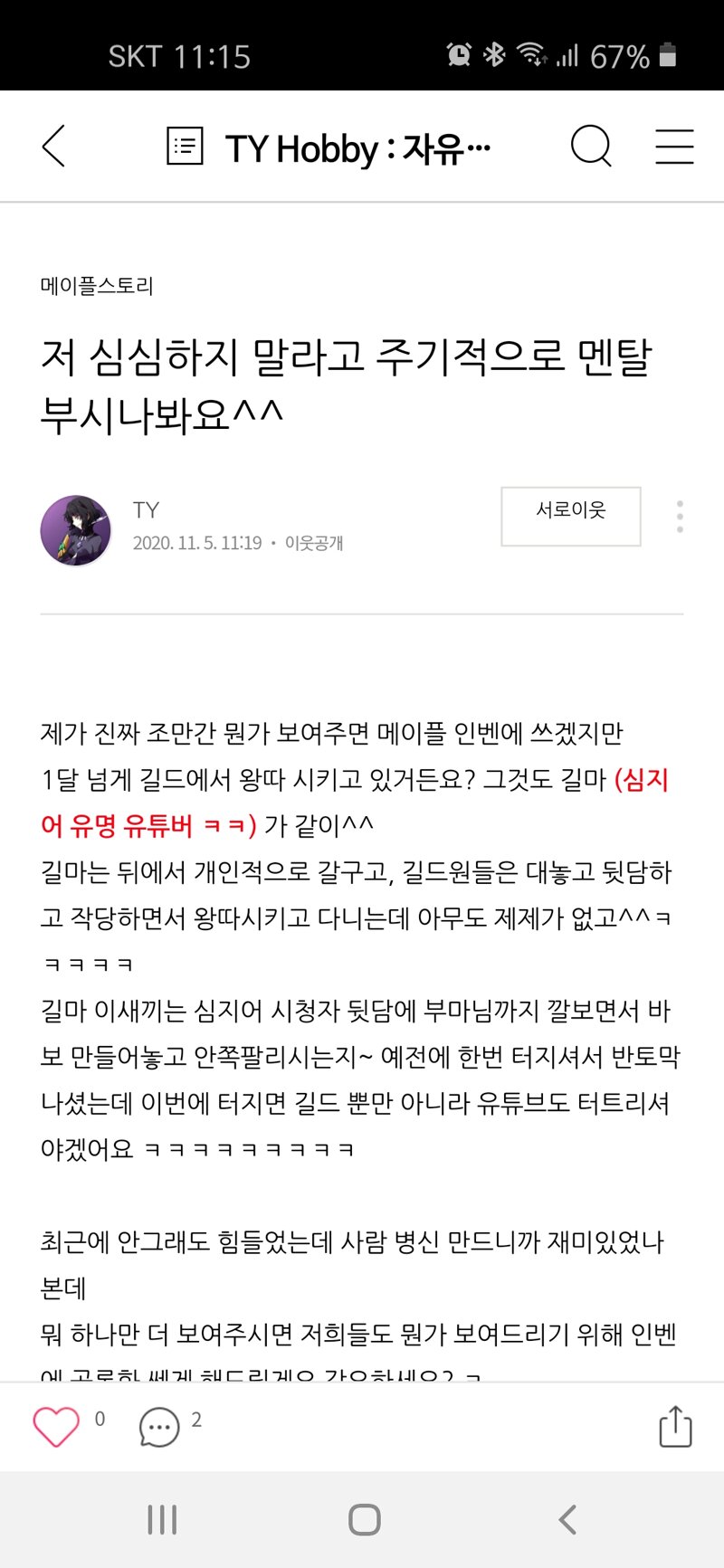Image resolution: width=724 pixels, height=1568 pixels.
Task: Open recent apps from the navigation bar
Action: pos(162,1520)
